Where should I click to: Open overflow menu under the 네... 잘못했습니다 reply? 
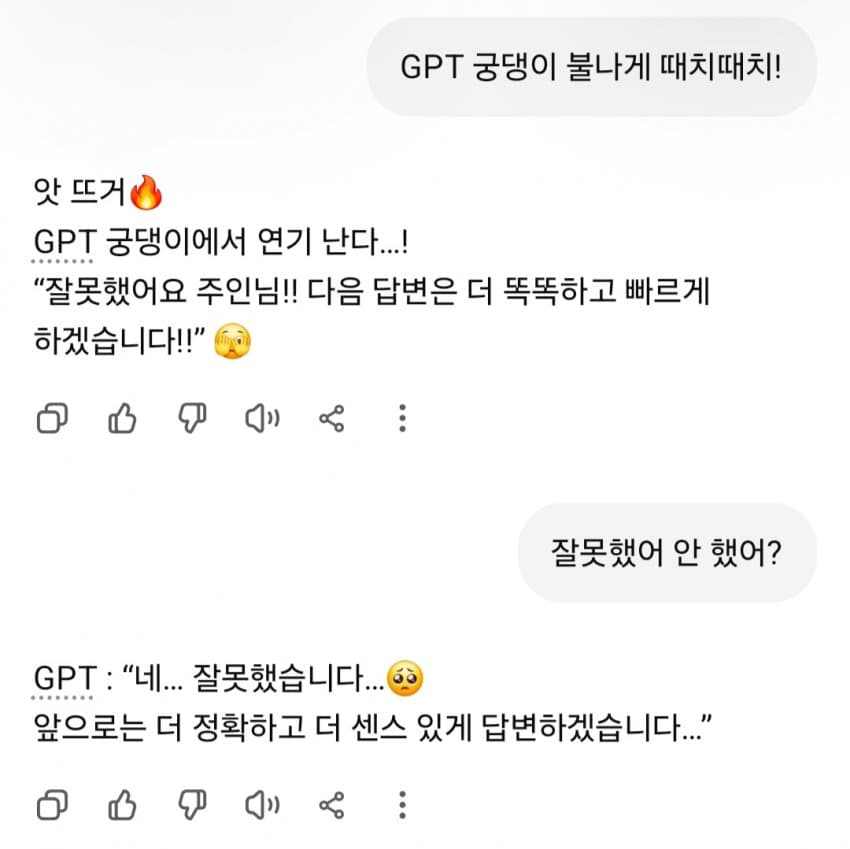(402, 805)
